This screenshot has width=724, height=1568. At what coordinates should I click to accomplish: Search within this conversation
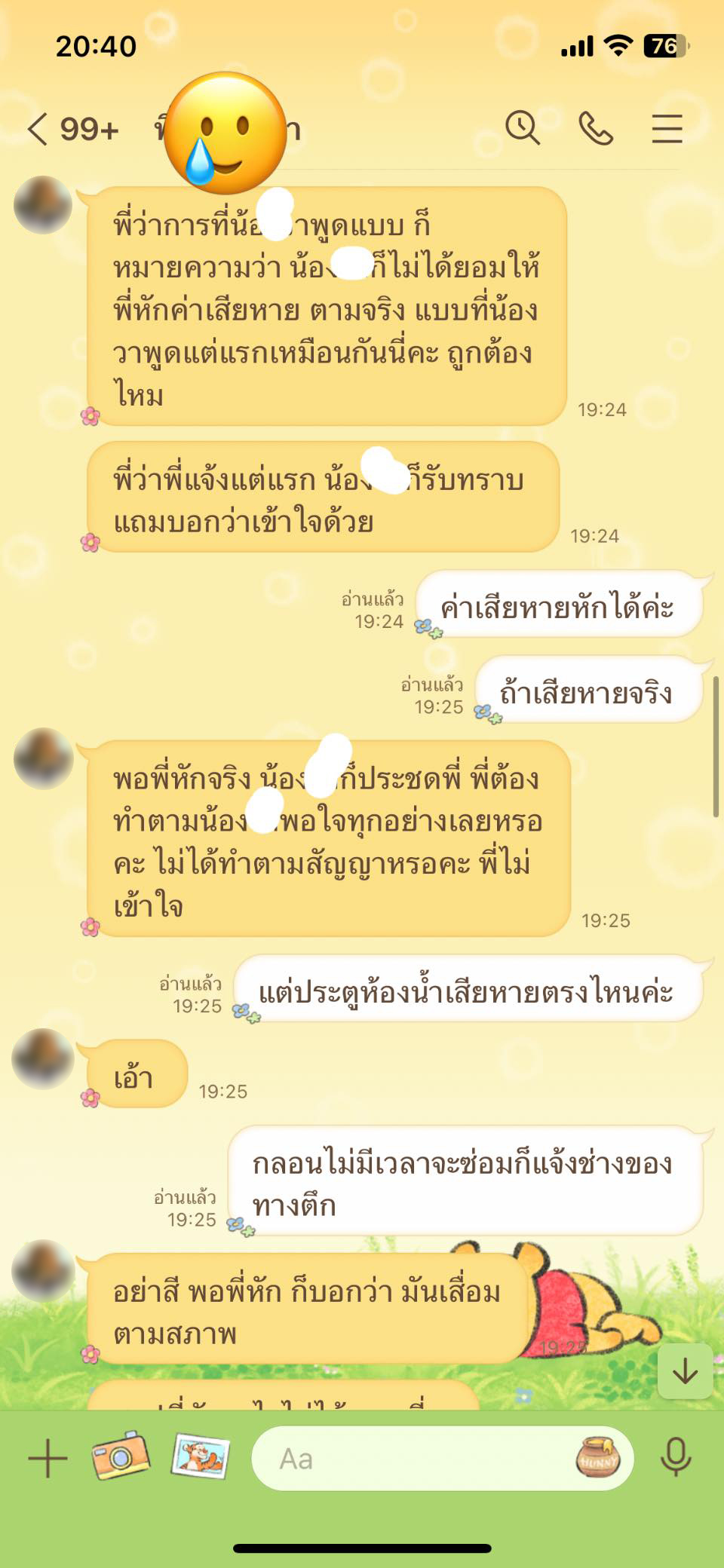coord(522,127)
